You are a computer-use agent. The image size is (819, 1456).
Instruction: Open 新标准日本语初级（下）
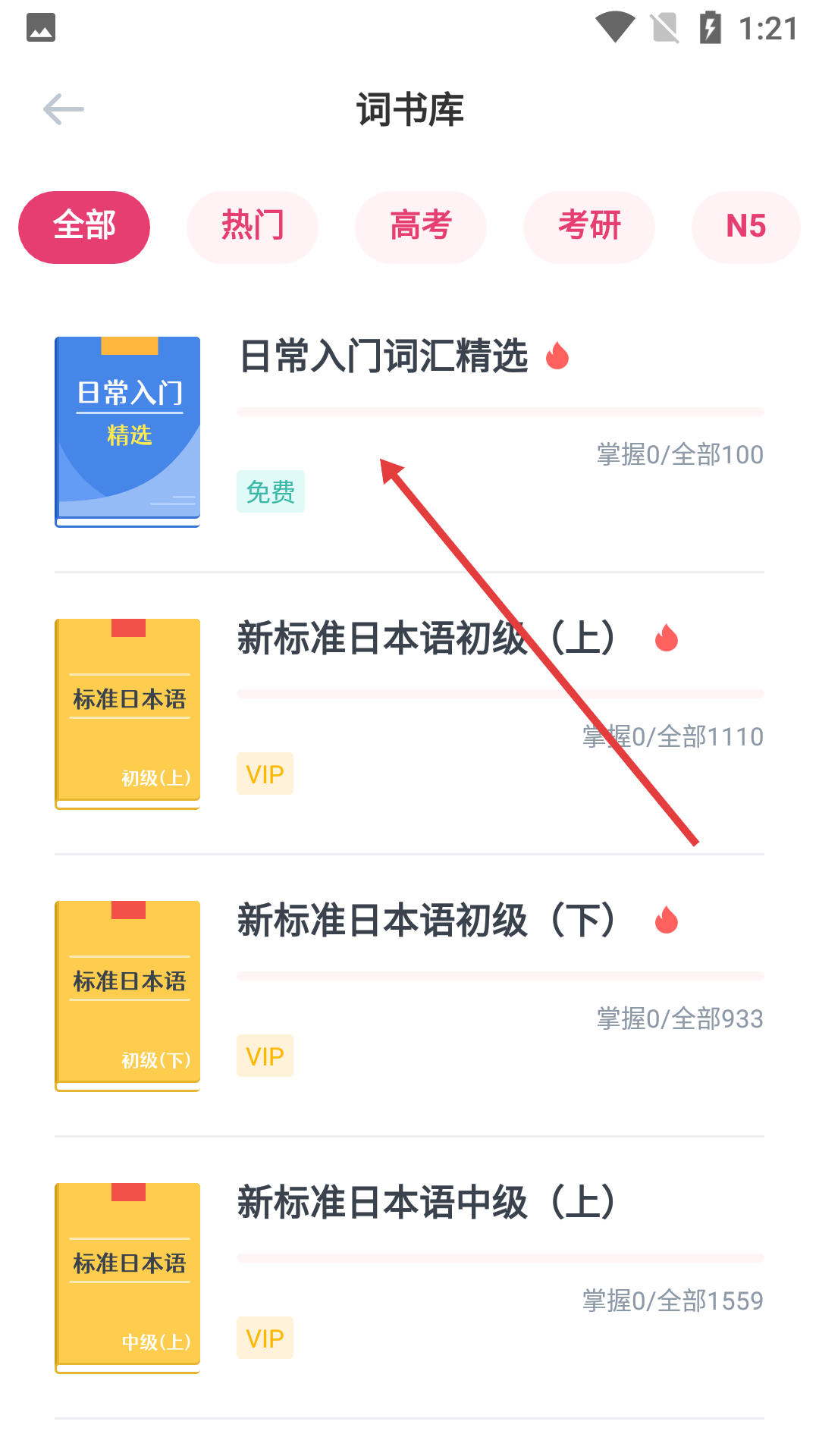click(x=409, y=996)
